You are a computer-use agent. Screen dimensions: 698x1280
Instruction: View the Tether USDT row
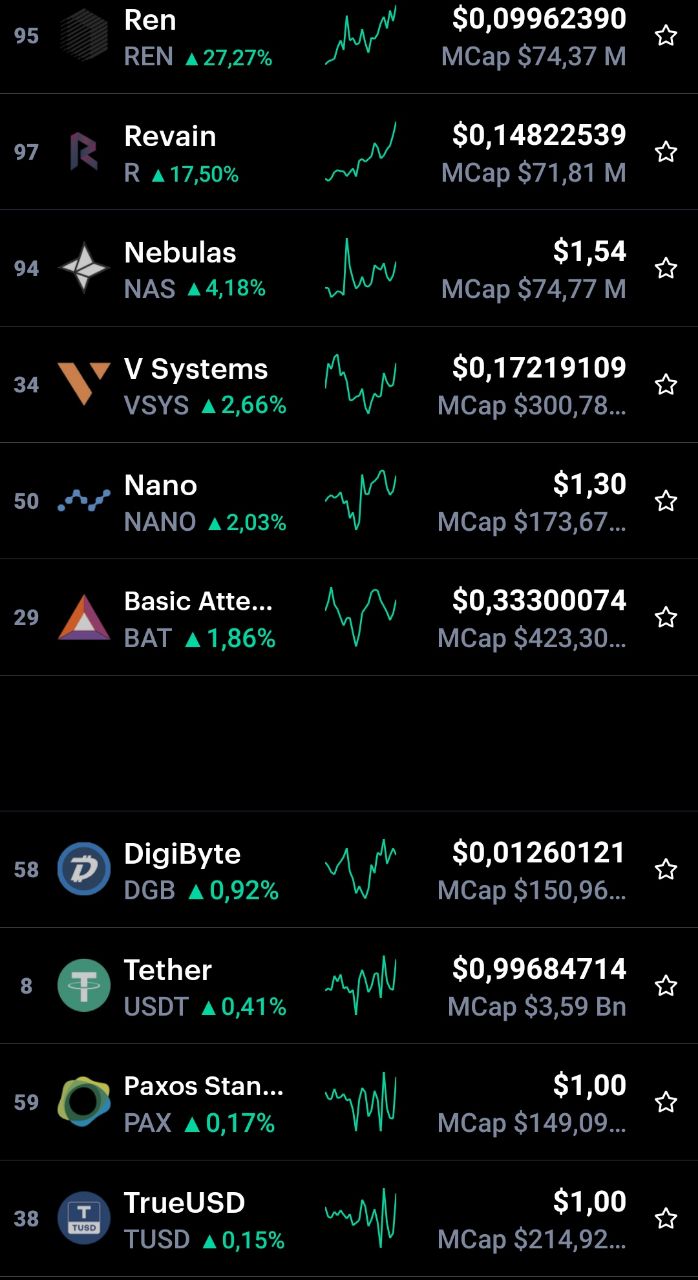click(349, 986)
